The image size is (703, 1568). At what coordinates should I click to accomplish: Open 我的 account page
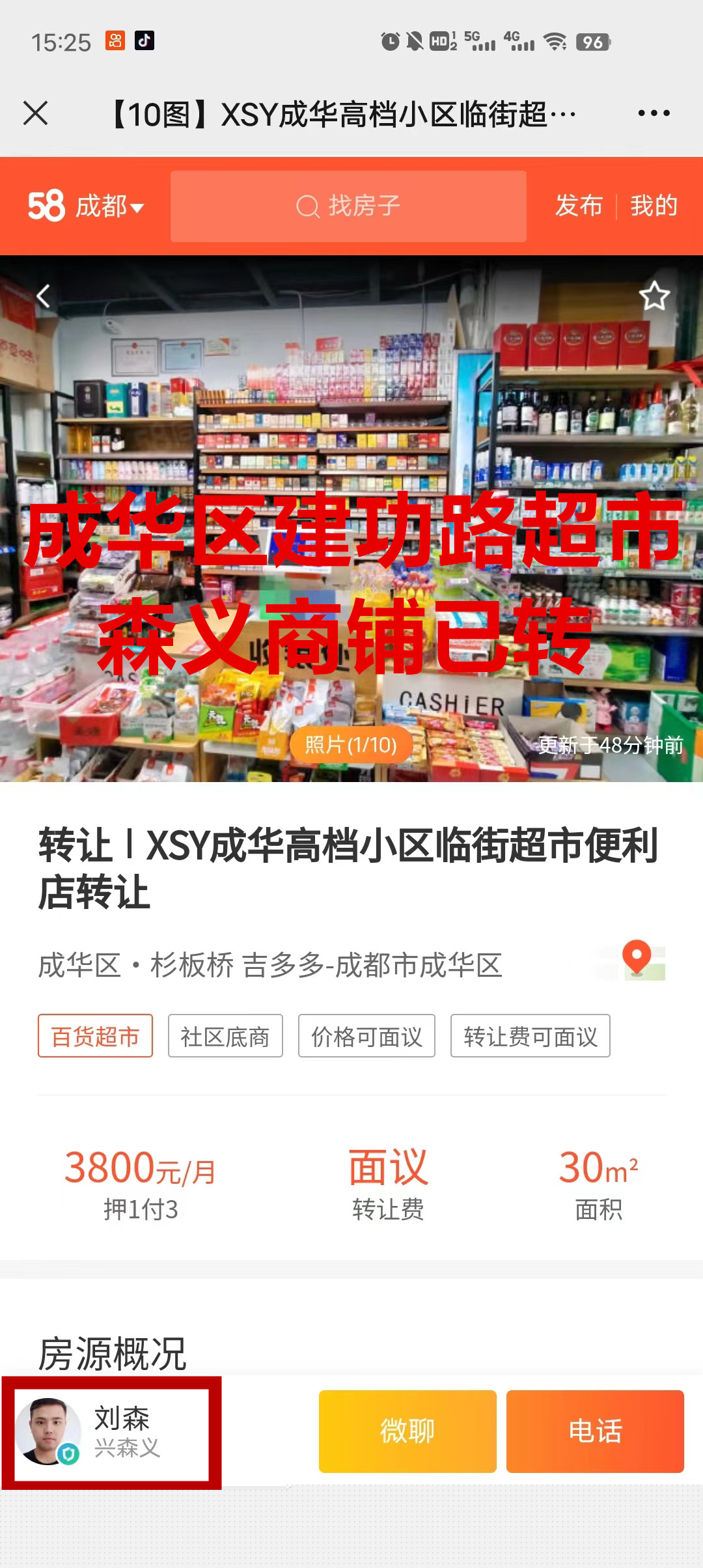(654, 206)
